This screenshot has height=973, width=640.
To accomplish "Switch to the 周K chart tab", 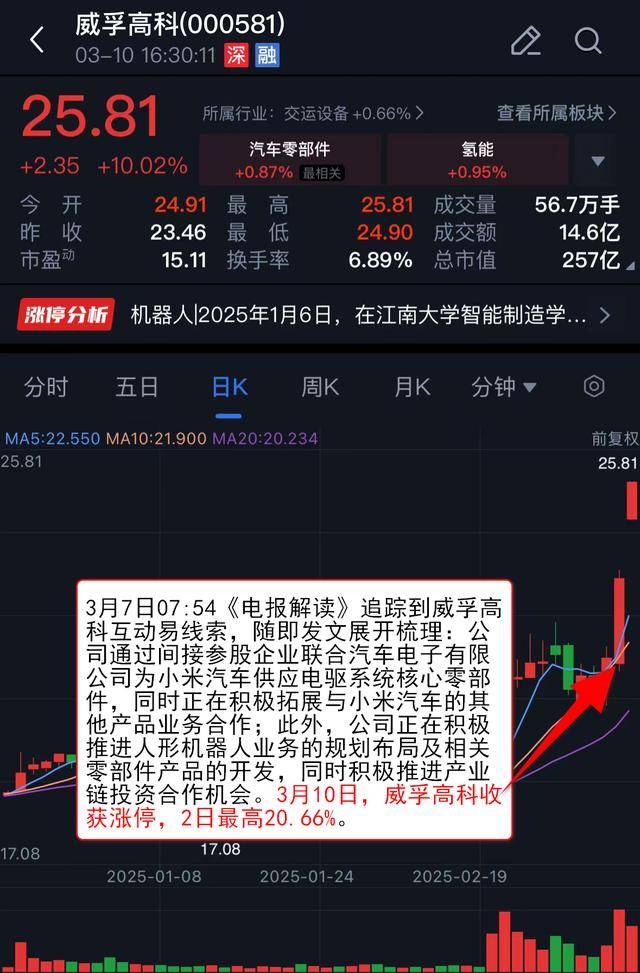I will coord(320,387).
